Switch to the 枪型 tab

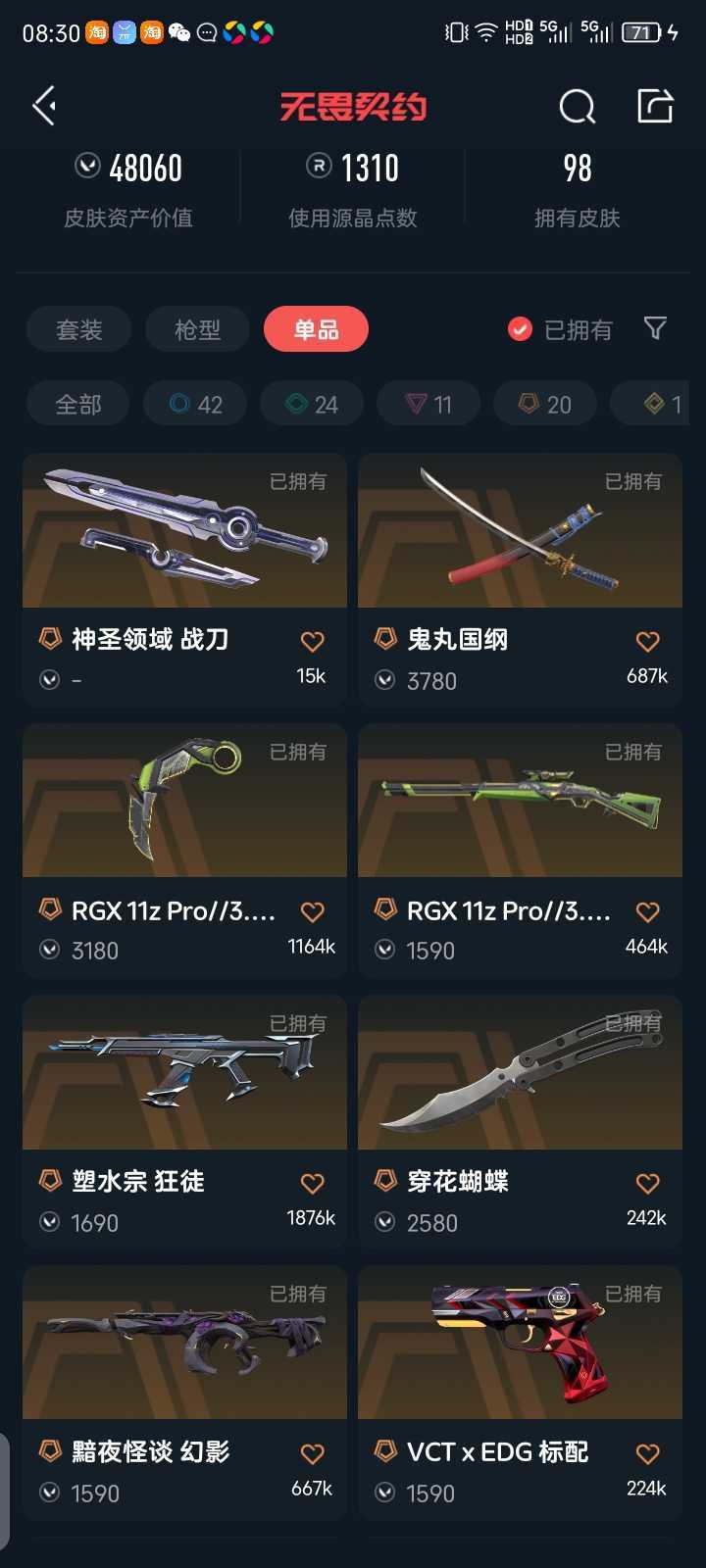(197, 329)
